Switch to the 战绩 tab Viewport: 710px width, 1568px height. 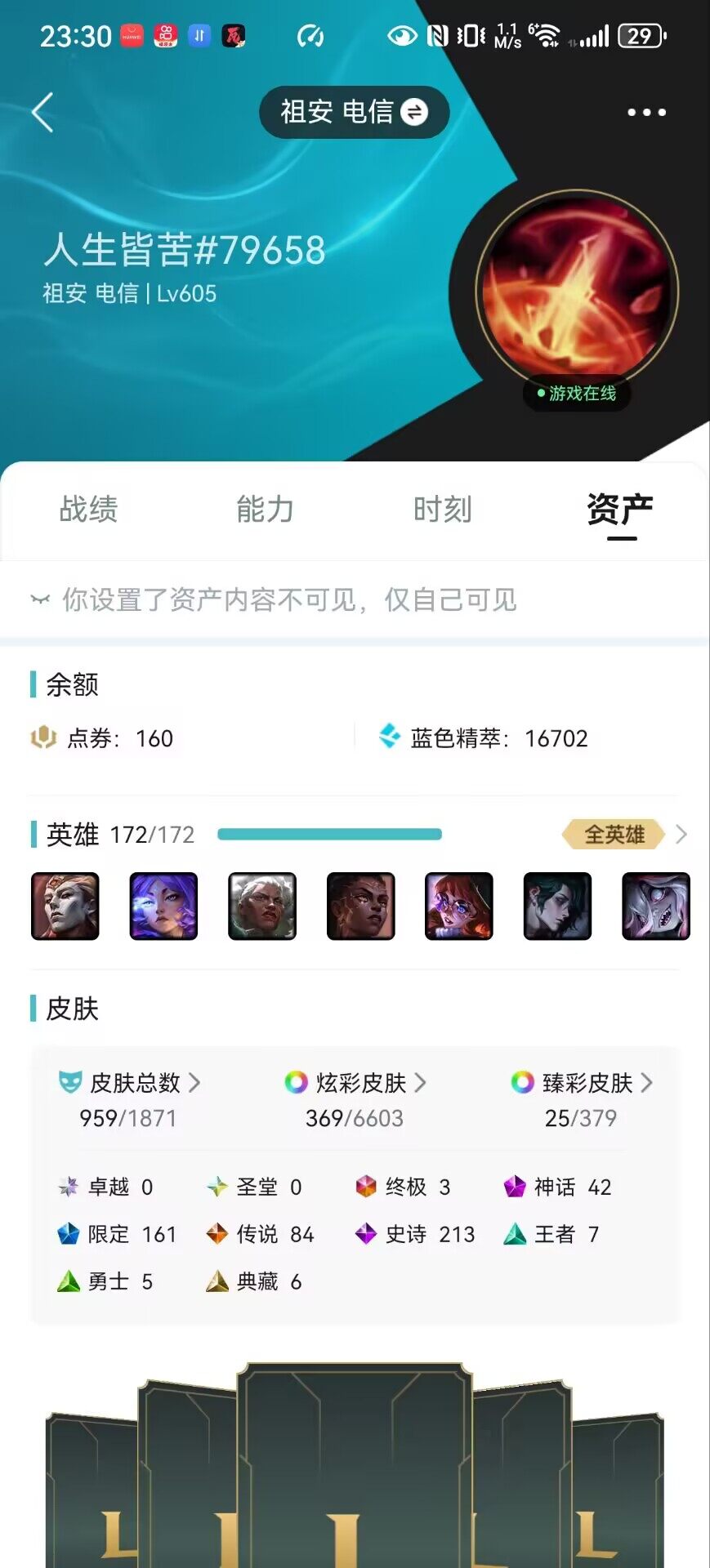[x=87, y=509]
